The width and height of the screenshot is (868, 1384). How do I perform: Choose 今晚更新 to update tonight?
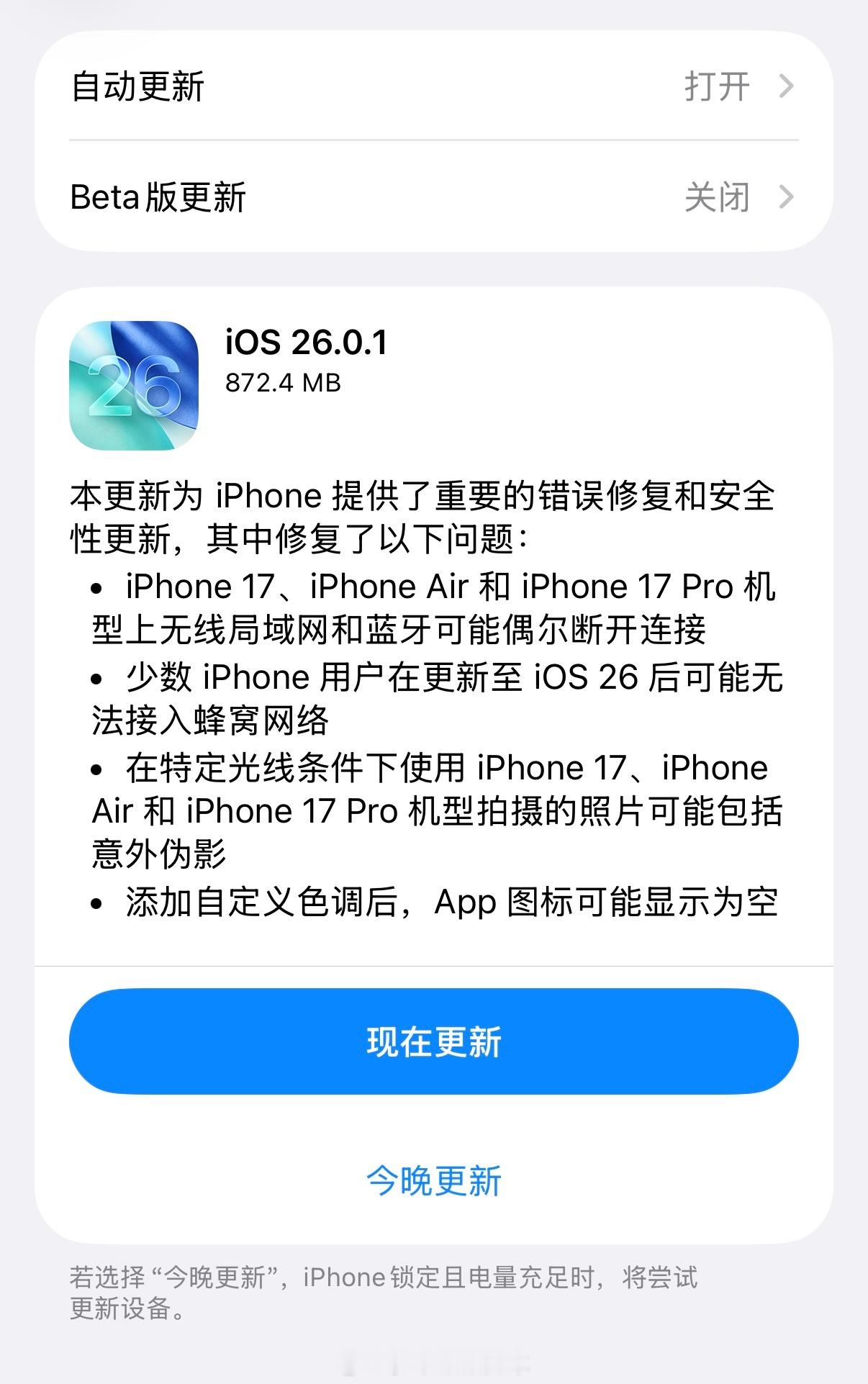click(x=434, y=1181)
